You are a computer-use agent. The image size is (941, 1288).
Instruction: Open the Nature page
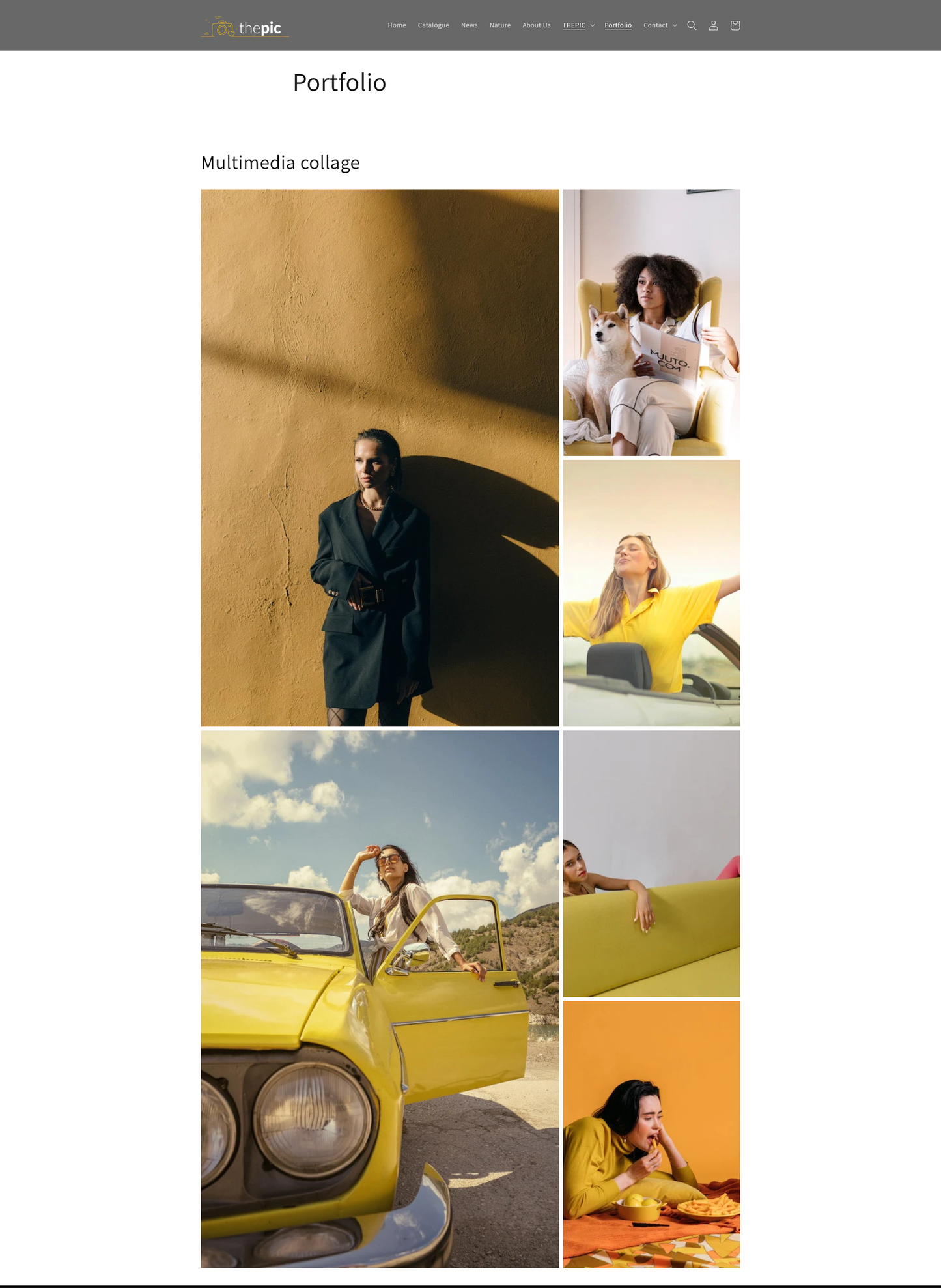(499, 25)
